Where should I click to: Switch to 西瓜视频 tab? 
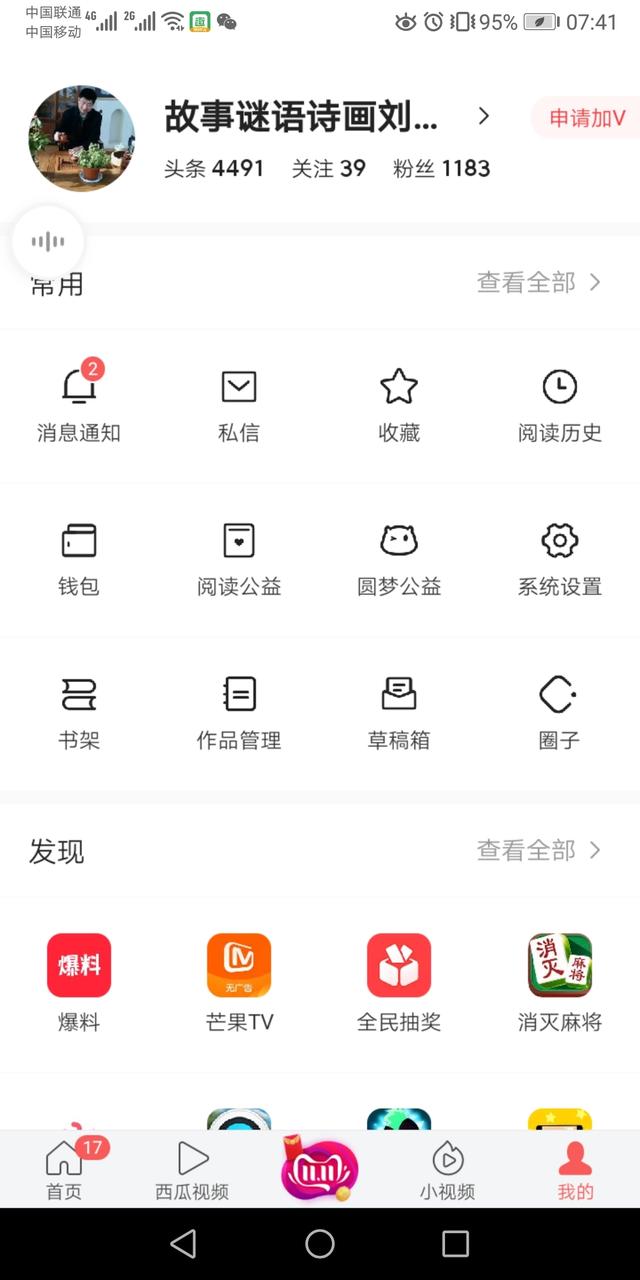[x=192, y=1170]
